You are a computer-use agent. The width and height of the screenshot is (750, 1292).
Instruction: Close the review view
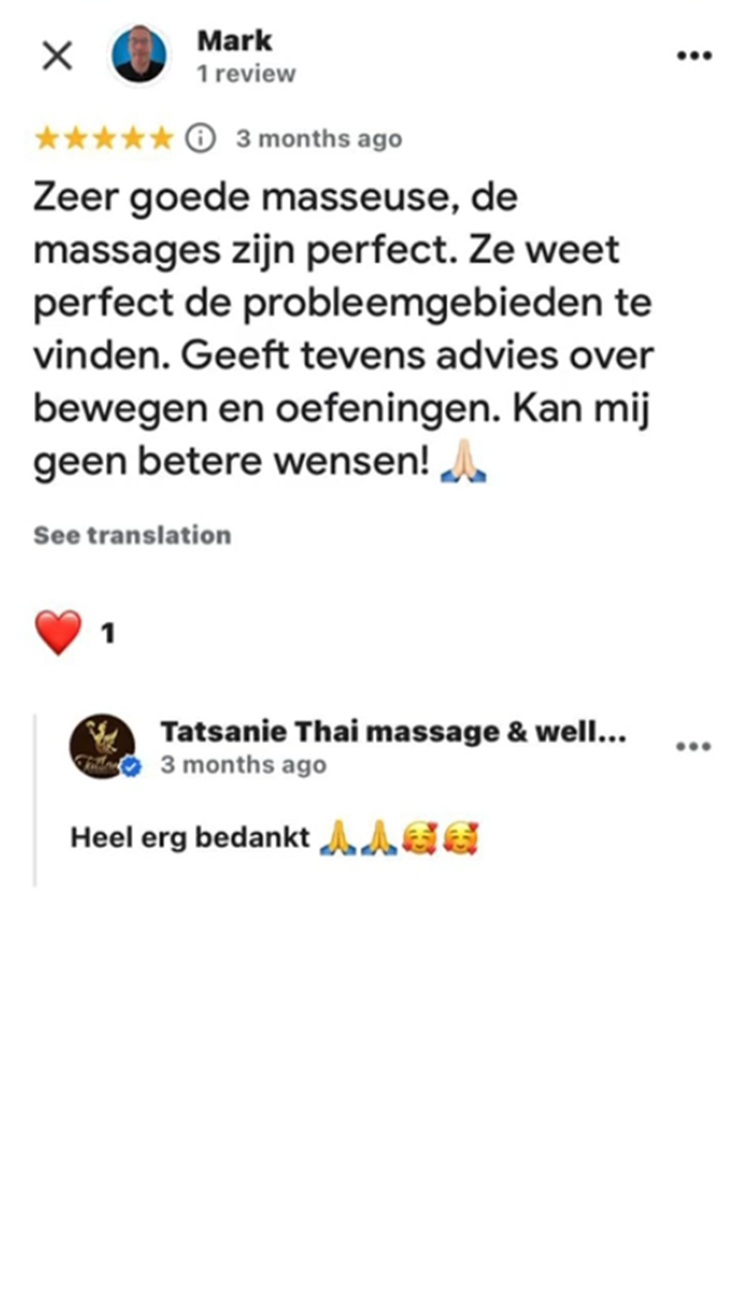point(57,56)
